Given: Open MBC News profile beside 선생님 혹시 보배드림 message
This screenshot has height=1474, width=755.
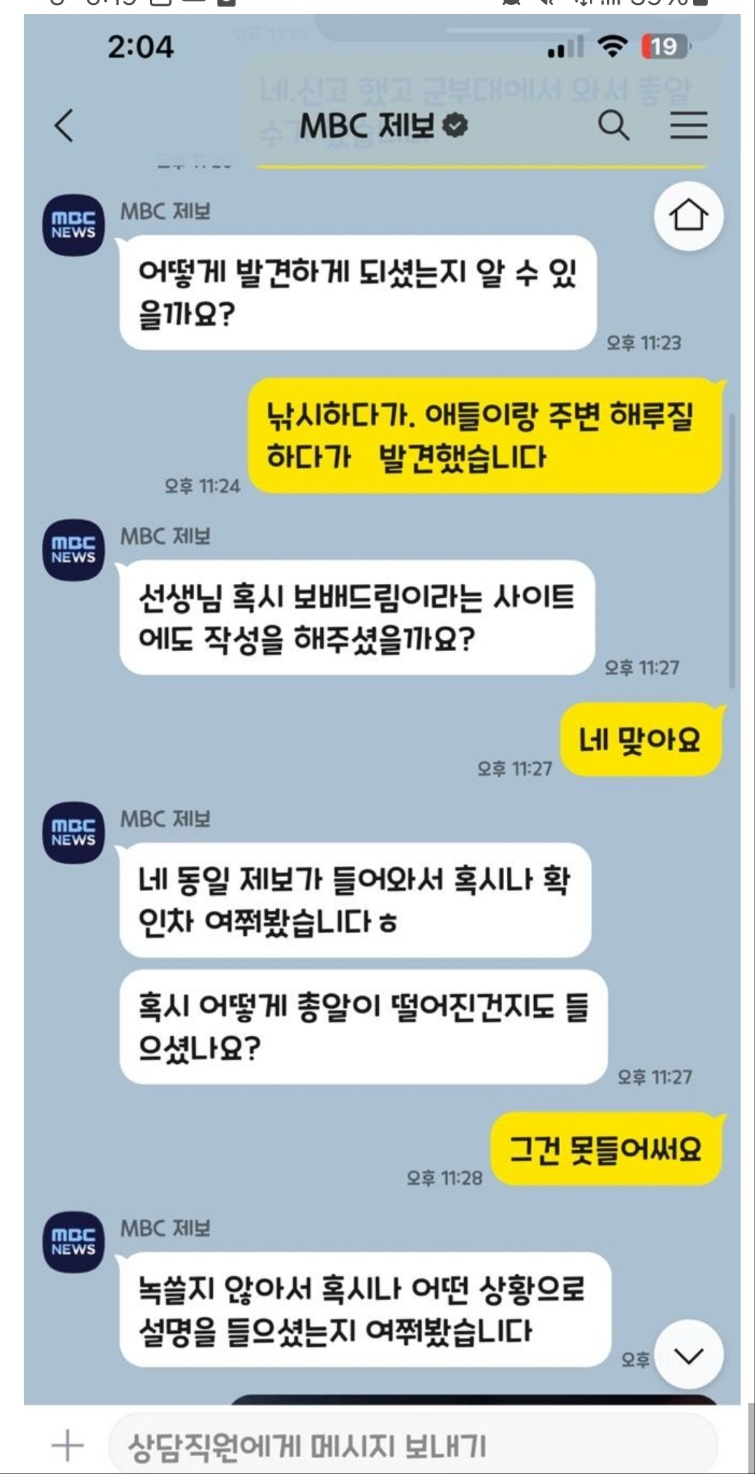Looking at the screenshot, I should (73, 550).
